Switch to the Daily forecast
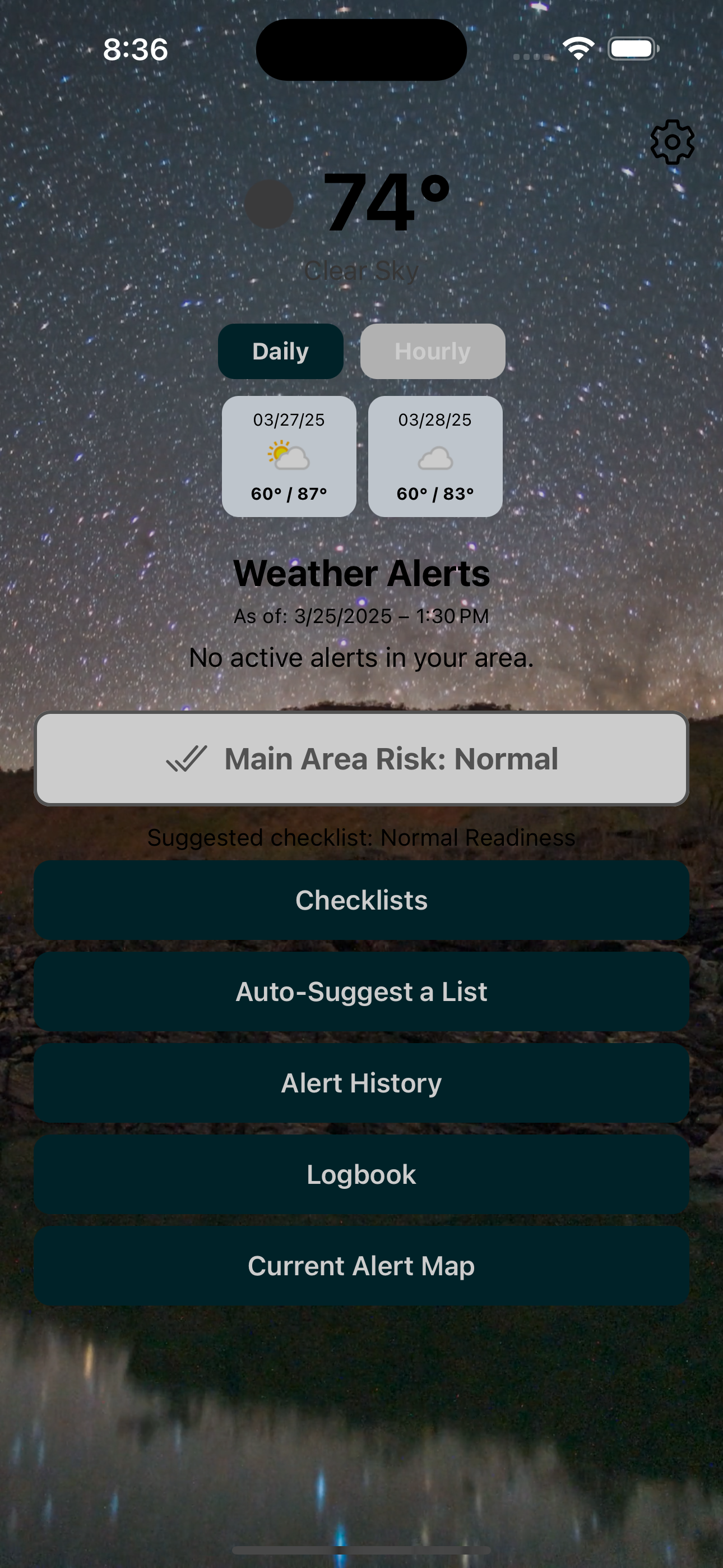This screenshot has width=723, height=1568. (x=281, y=351)
